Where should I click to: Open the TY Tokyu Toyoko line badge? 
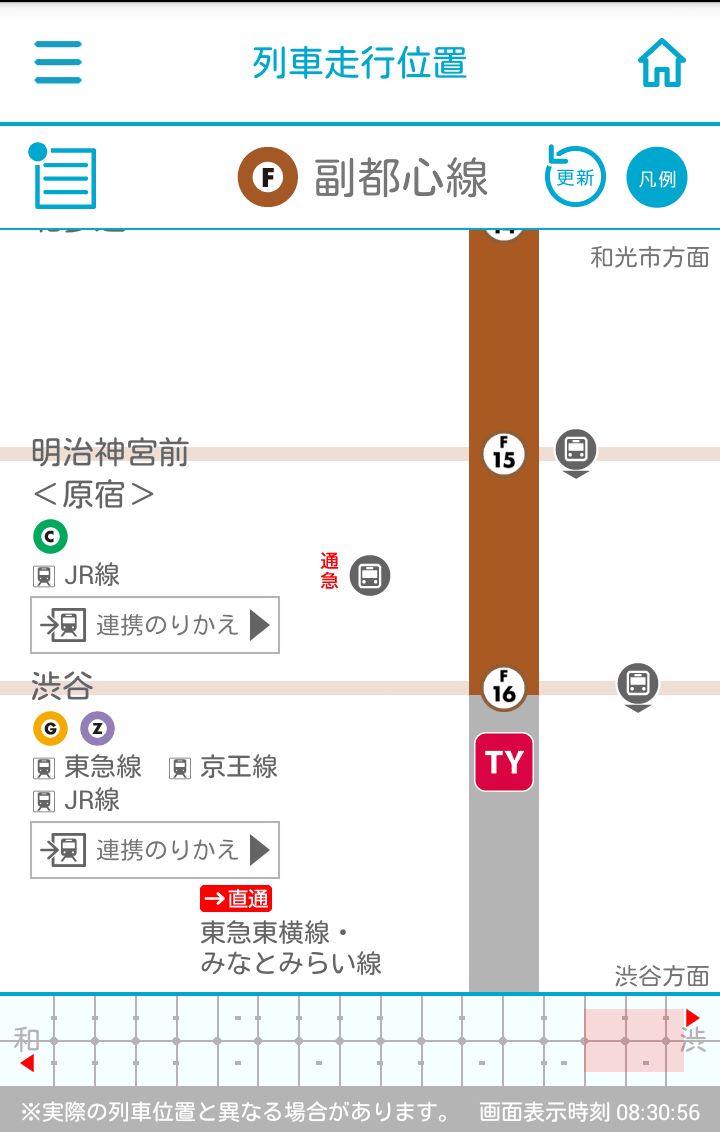click(504, 762)
